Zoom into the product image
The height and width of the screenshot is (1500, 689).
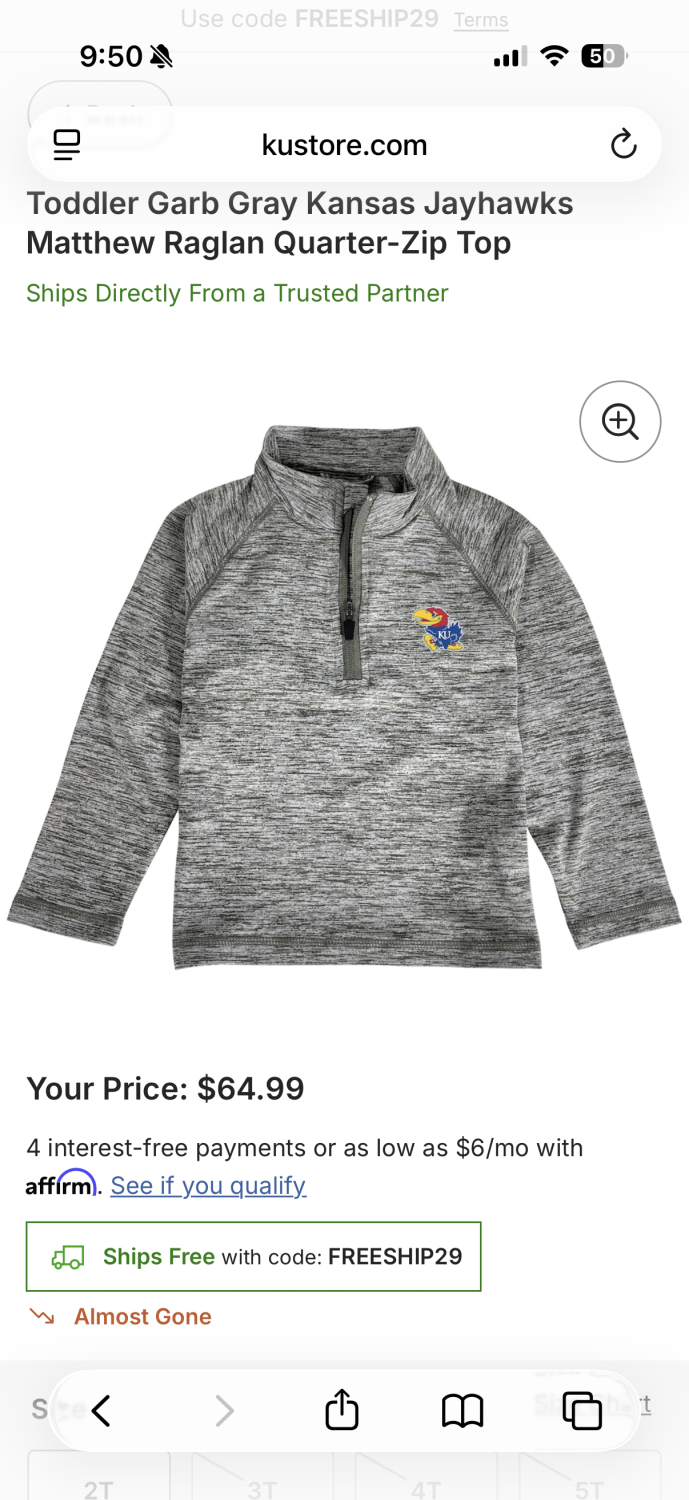tap(620, 422)
